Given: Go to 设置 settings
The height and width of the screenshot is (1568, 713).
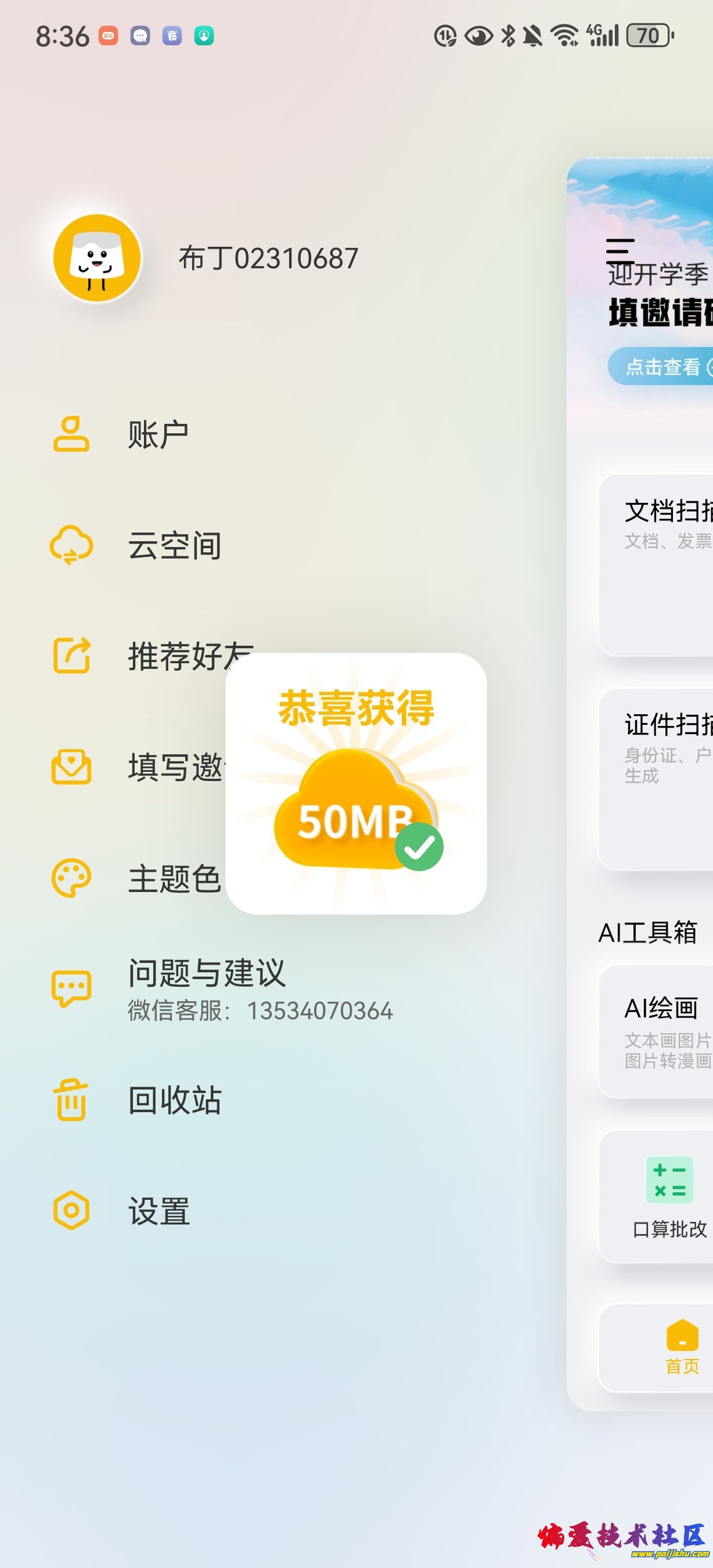Looking at the screenshot, I should pyautogui.click(x=158, y=1211).
